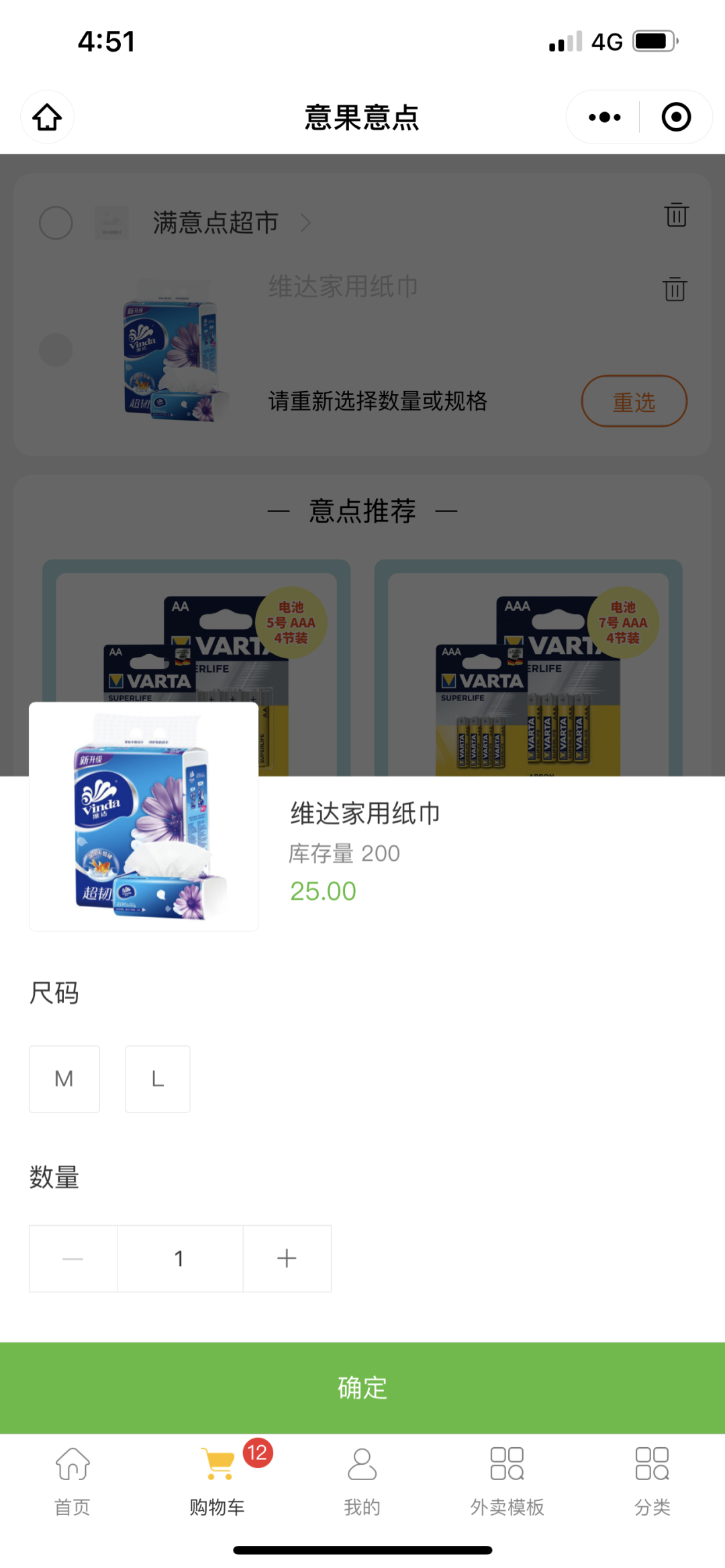Confirm the selection with 确定
The height and width of the screenshot is (1568, 725).
362,1388
